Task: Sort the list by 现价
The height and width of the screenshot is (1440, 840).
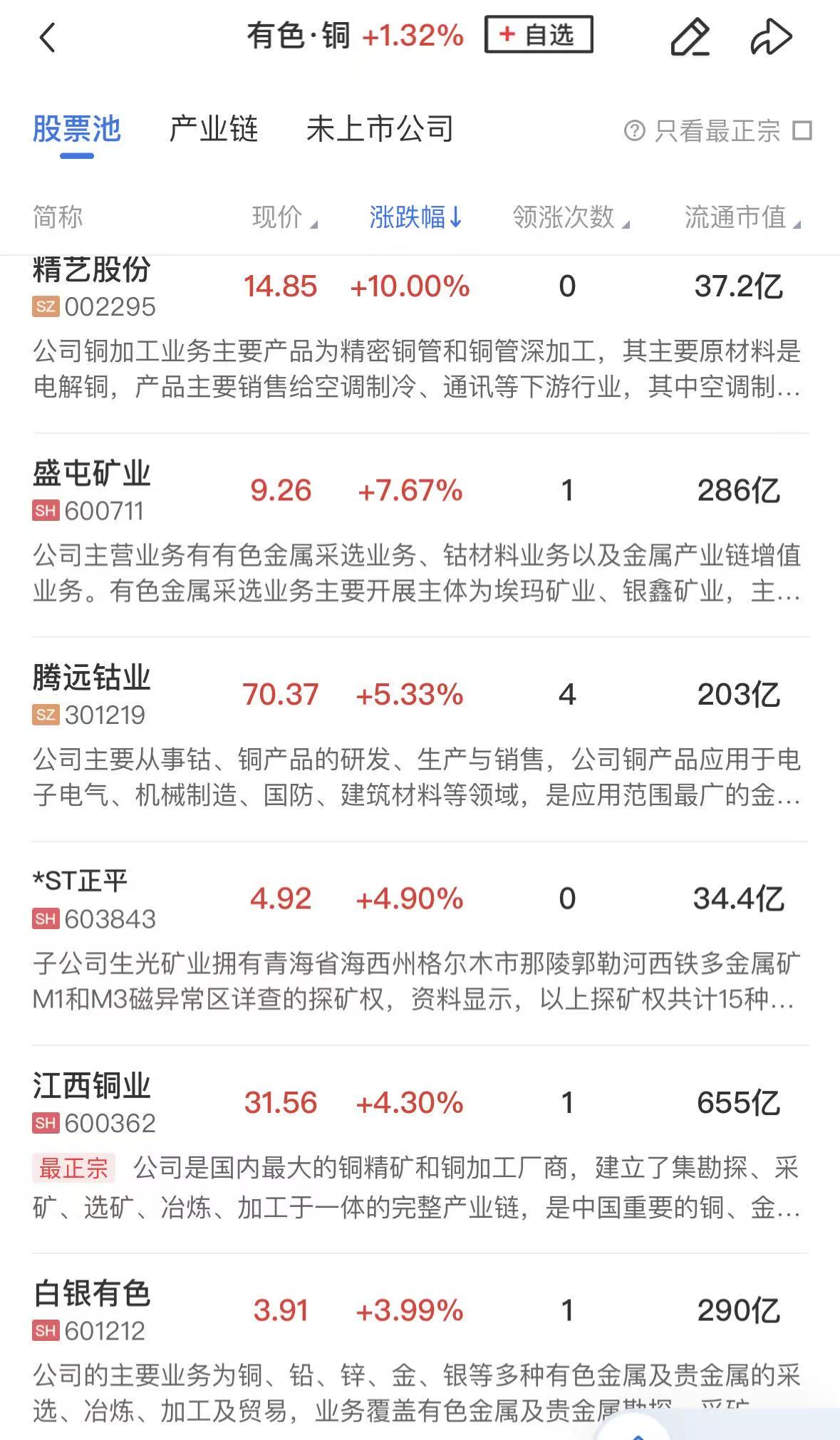Action: [x=284, y=217]
